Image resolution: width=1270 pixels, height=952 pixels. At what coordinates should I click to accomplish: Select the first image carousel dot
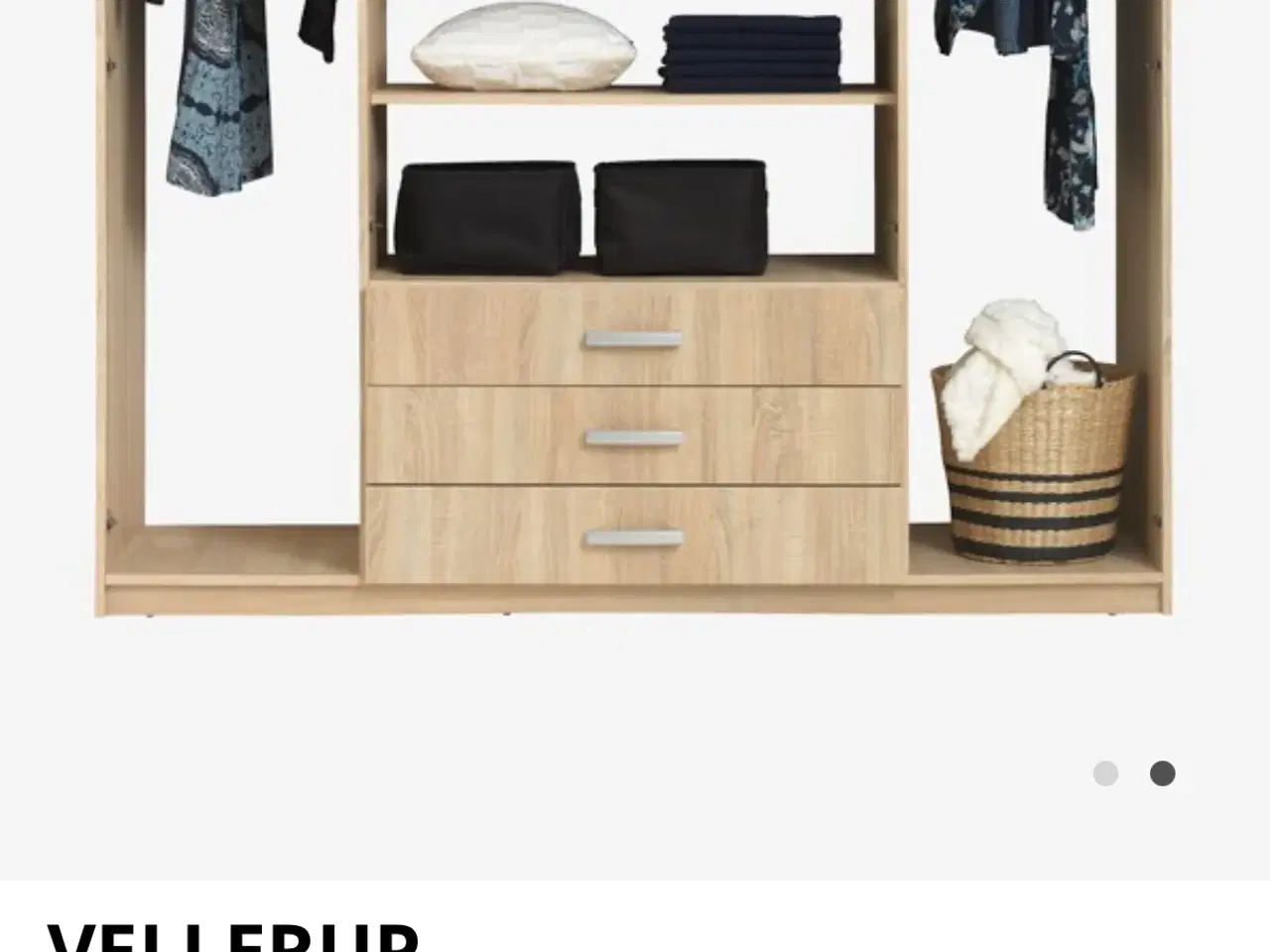[1105, 773]
